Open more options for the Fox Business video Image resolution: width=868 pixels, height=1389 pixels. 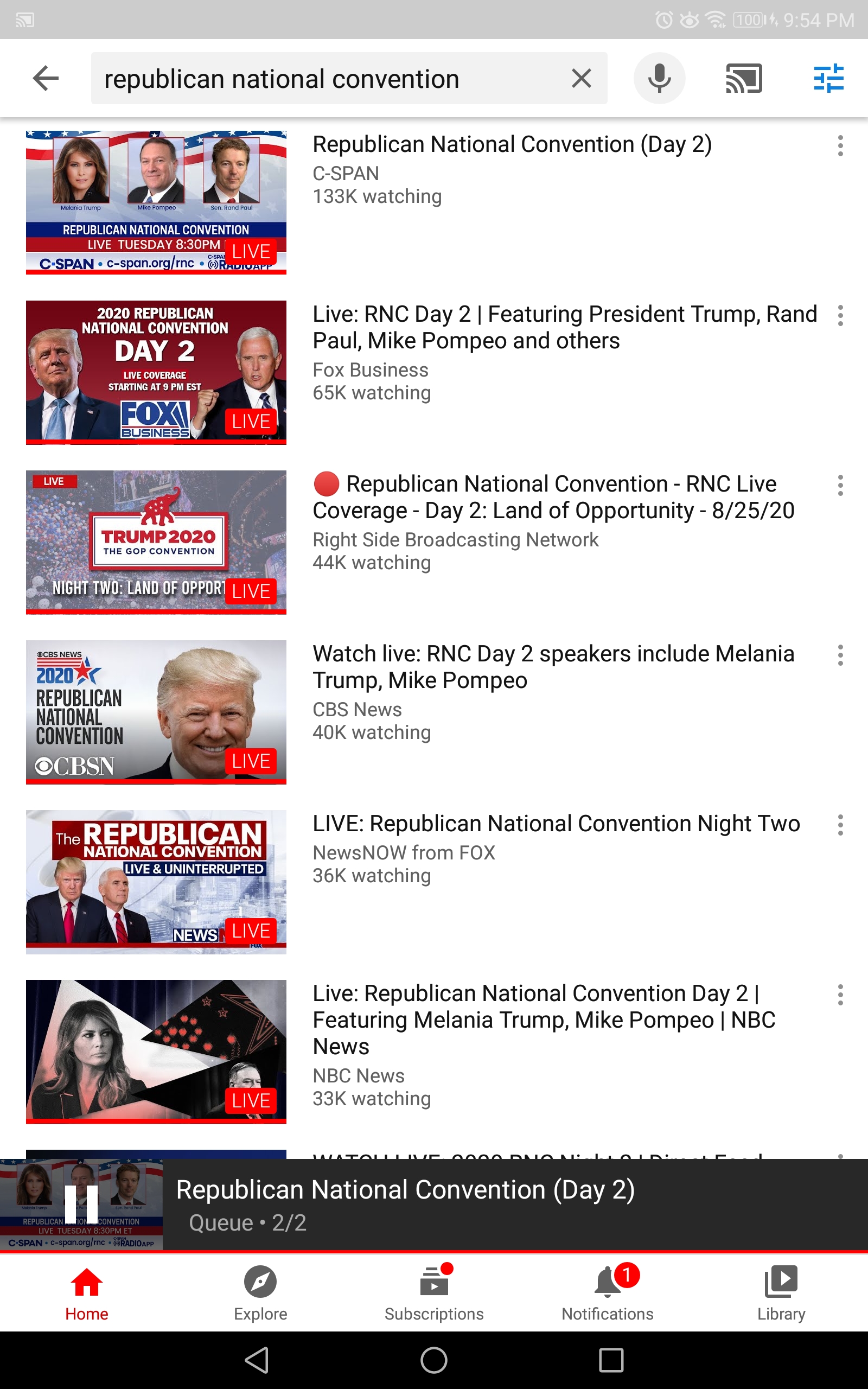(x=840, y=316)
